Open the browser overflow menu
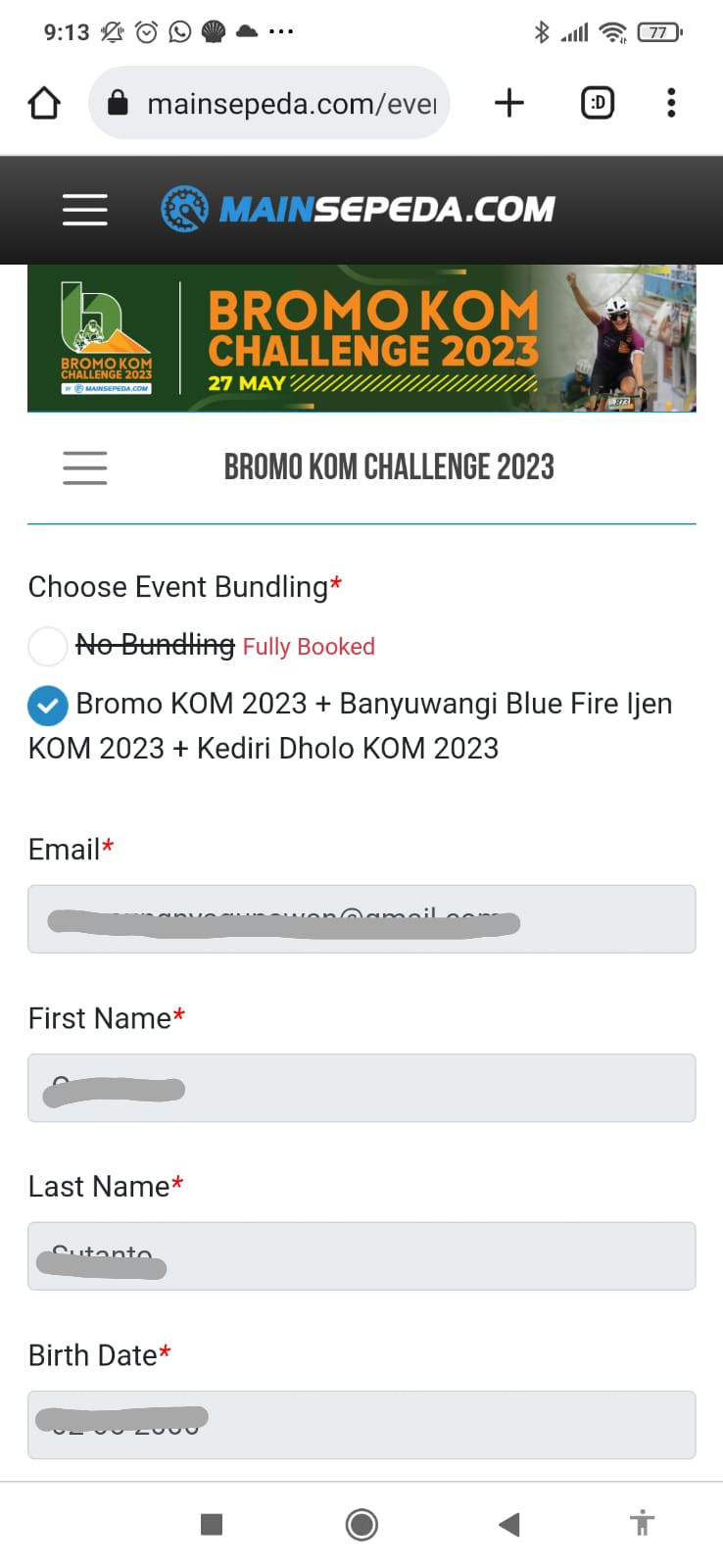This screenshot has width=723, height=1568. [671, 103]
